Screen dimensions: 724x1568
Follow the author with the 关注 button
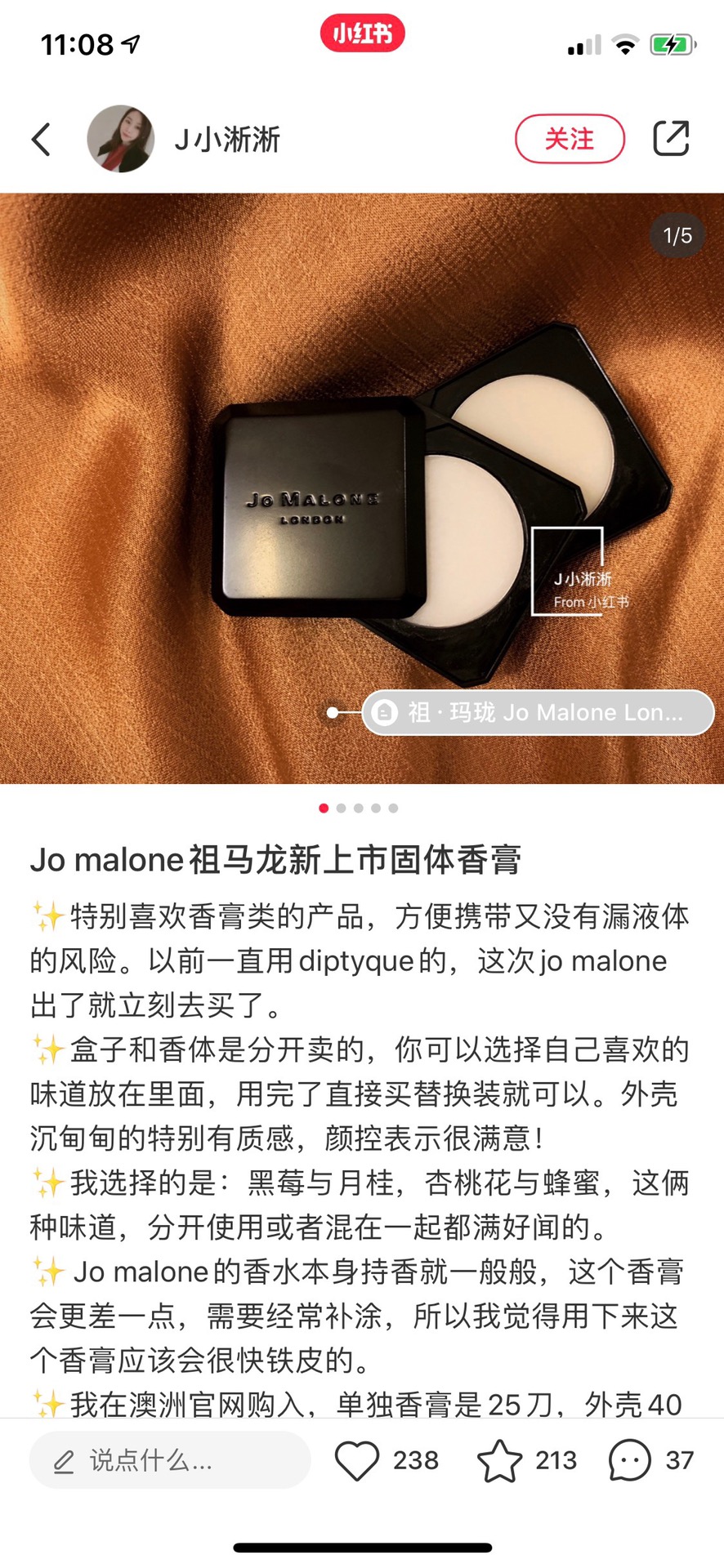[570, 139]
